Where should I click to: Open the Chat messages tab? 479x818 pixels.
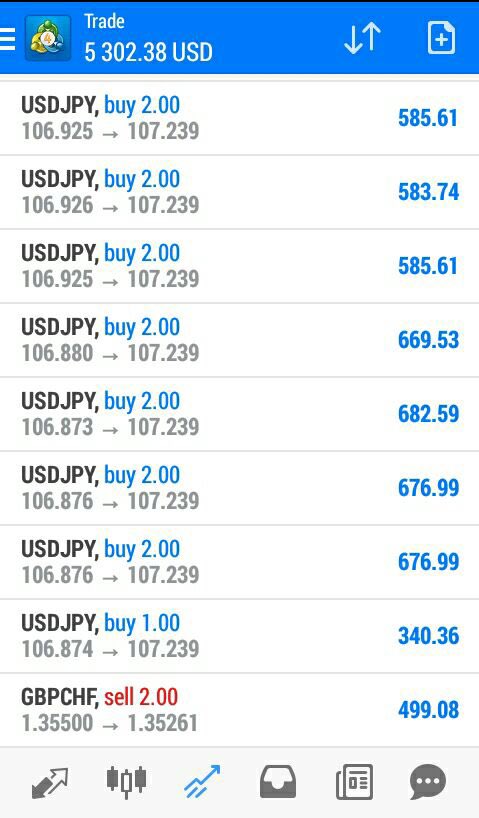pyautogui.click(x=428, y=782)
